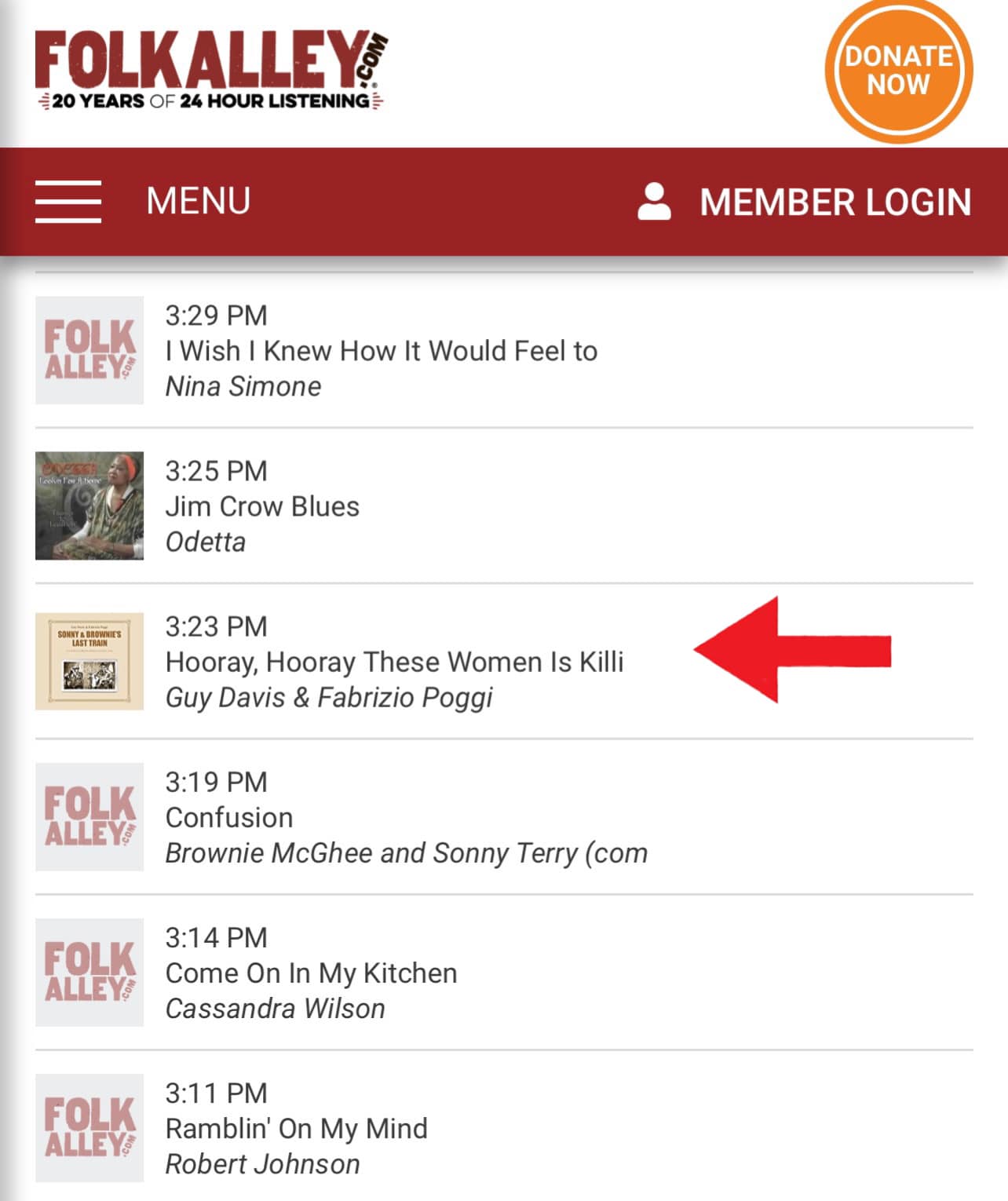Open the Nina Simone song entry
This screenshot has width=1008, height=1201.
(381, 351)
